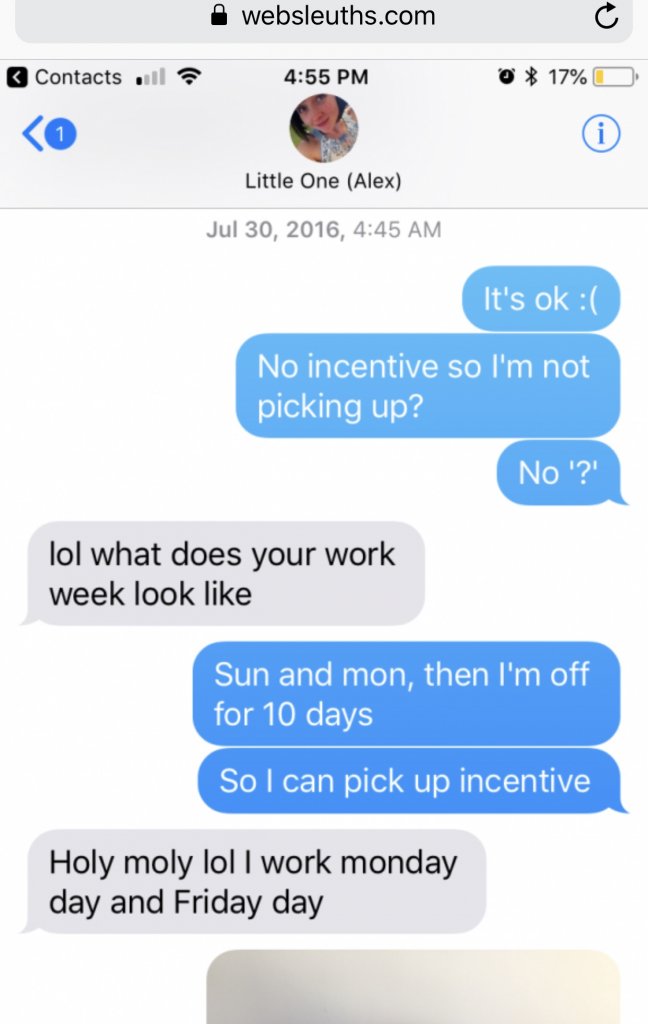Reload the websleuths.com page

605,16
